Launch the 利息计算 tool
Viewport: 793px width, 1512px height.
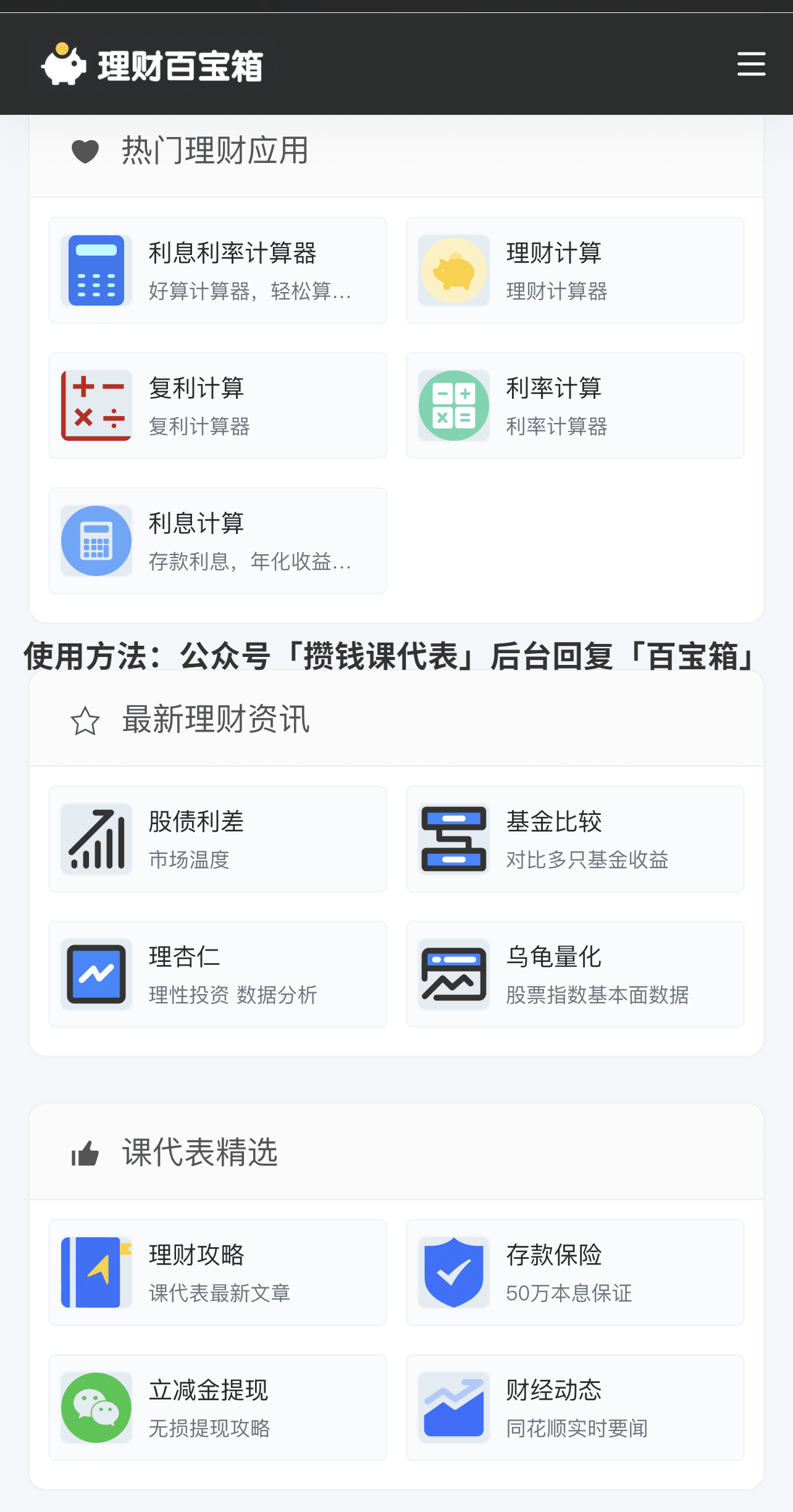click(218, 541)
